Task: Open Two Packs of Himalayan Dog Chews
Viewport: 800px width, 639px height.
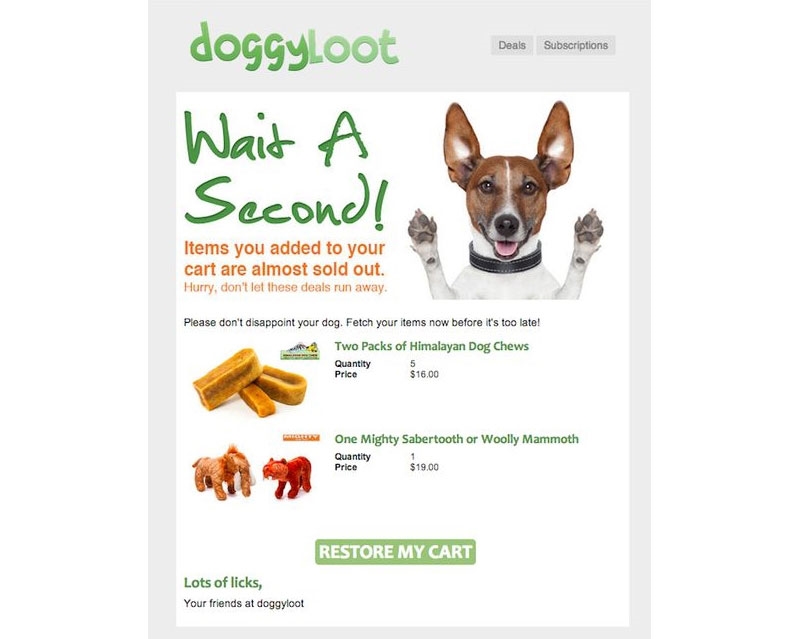Action: (x=431, y=346)
